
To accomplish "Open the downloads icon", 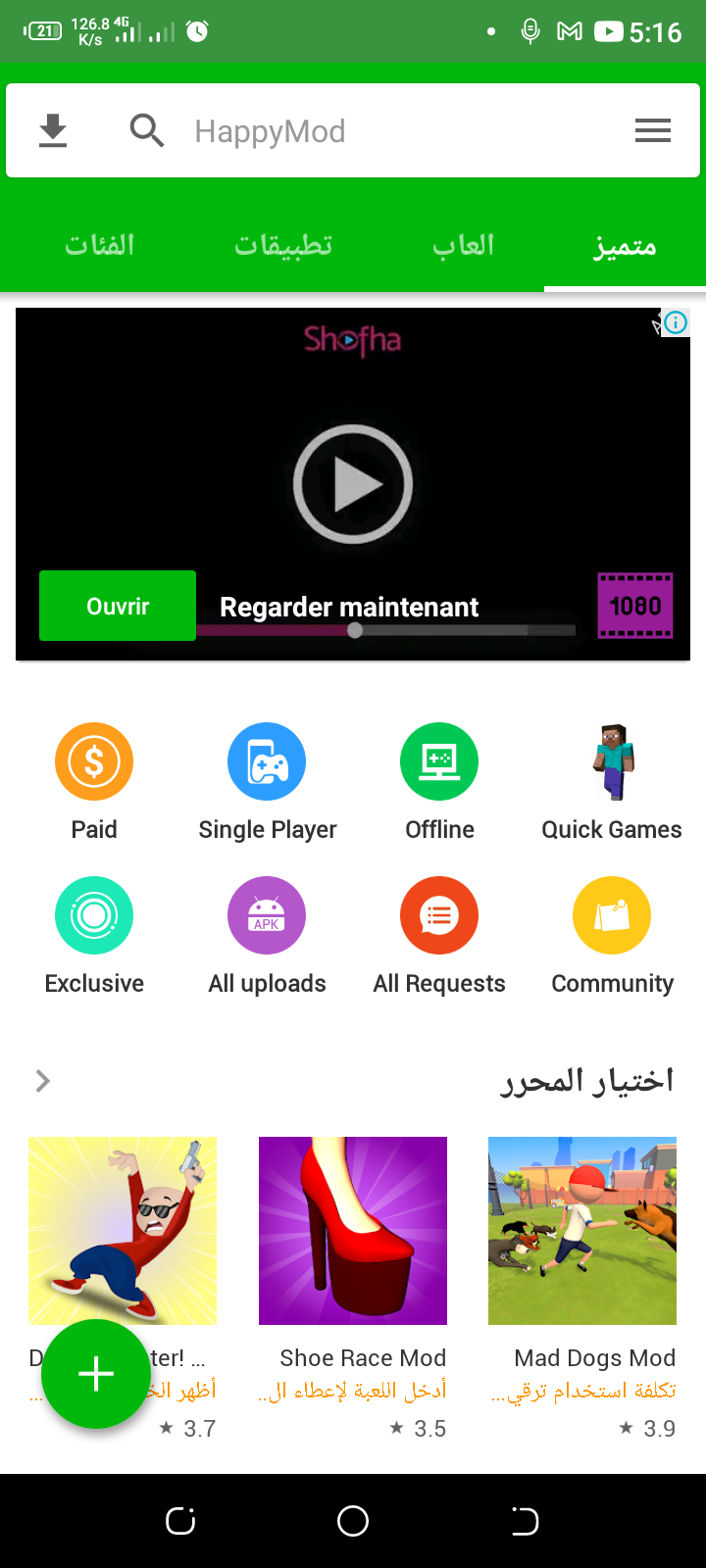I will pos(53,130).
